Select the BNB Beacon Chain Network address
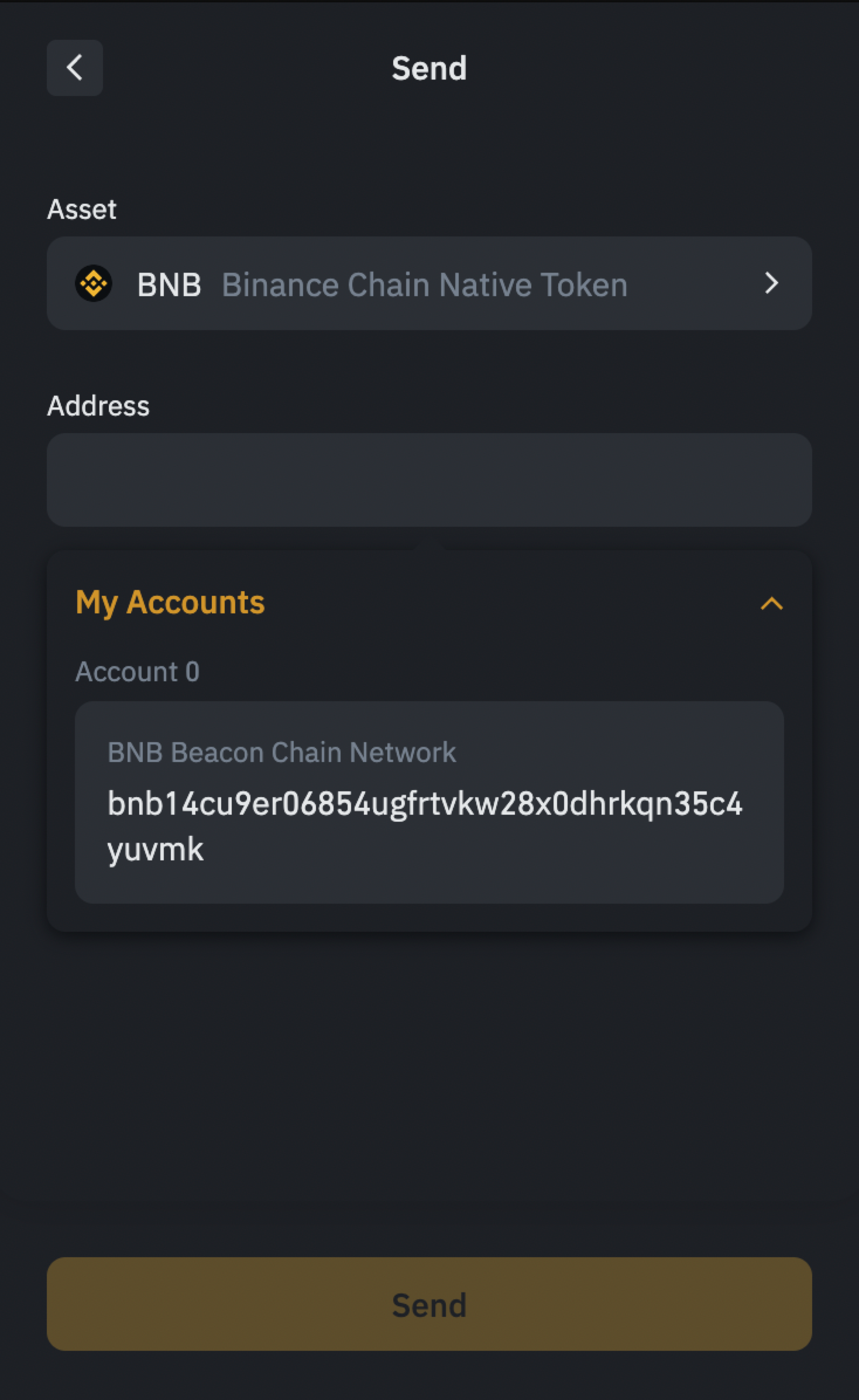This screenshot has width=859, height=1400. pos(429,802)
